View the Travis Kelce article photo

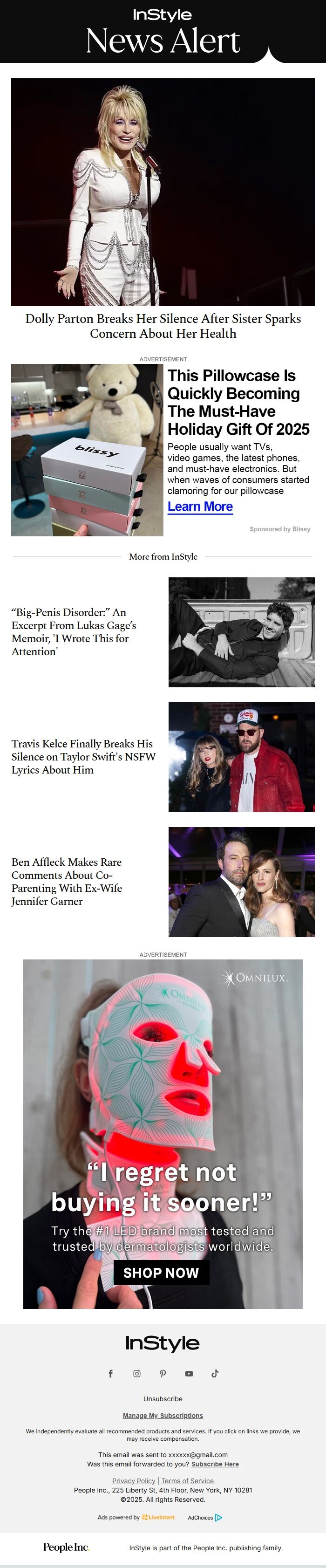point(241,757)
